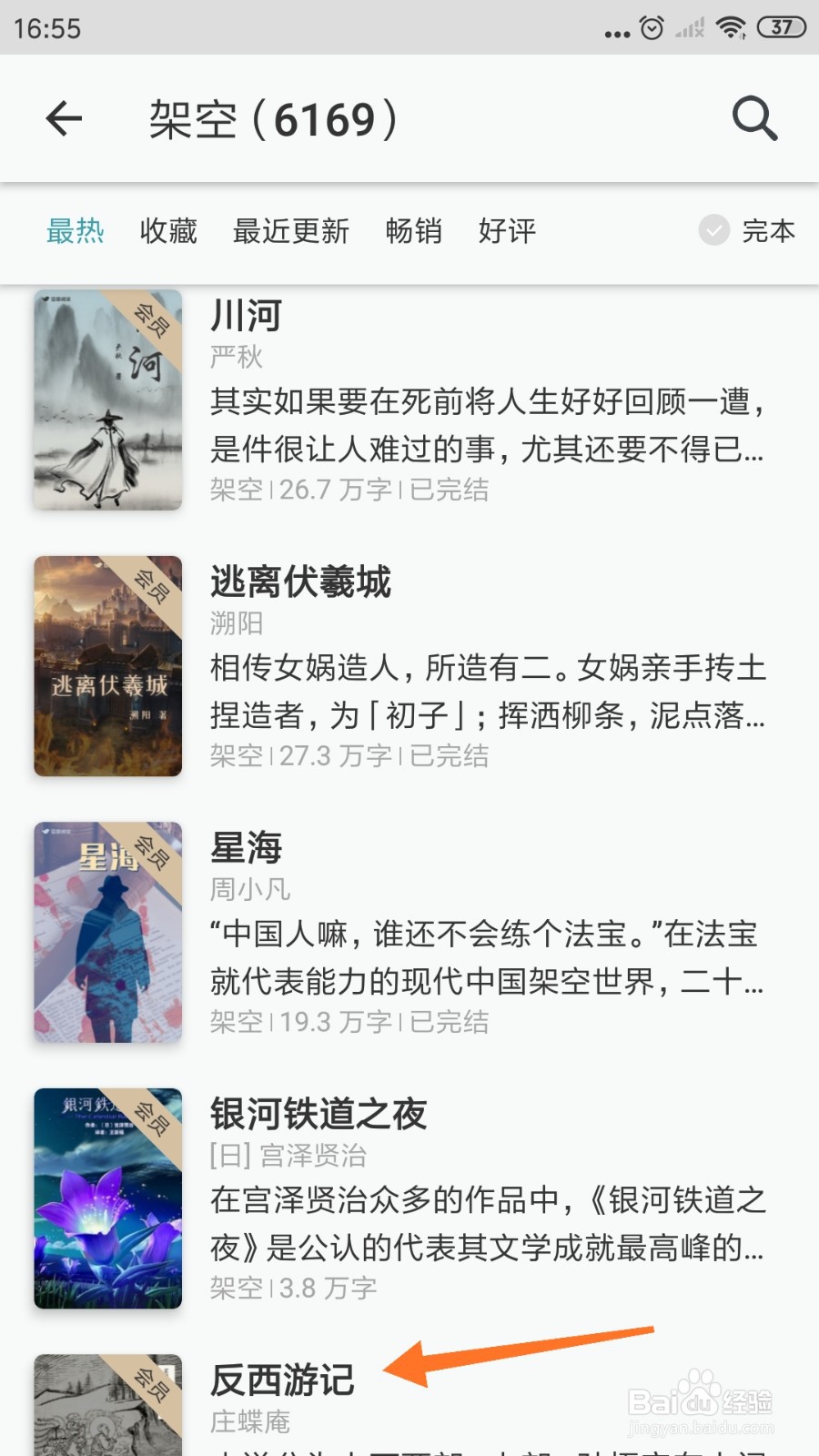This screenshot has height=1456, width=819.
Task: Select the 最热 sorting tab
Action: pos(76,231)
